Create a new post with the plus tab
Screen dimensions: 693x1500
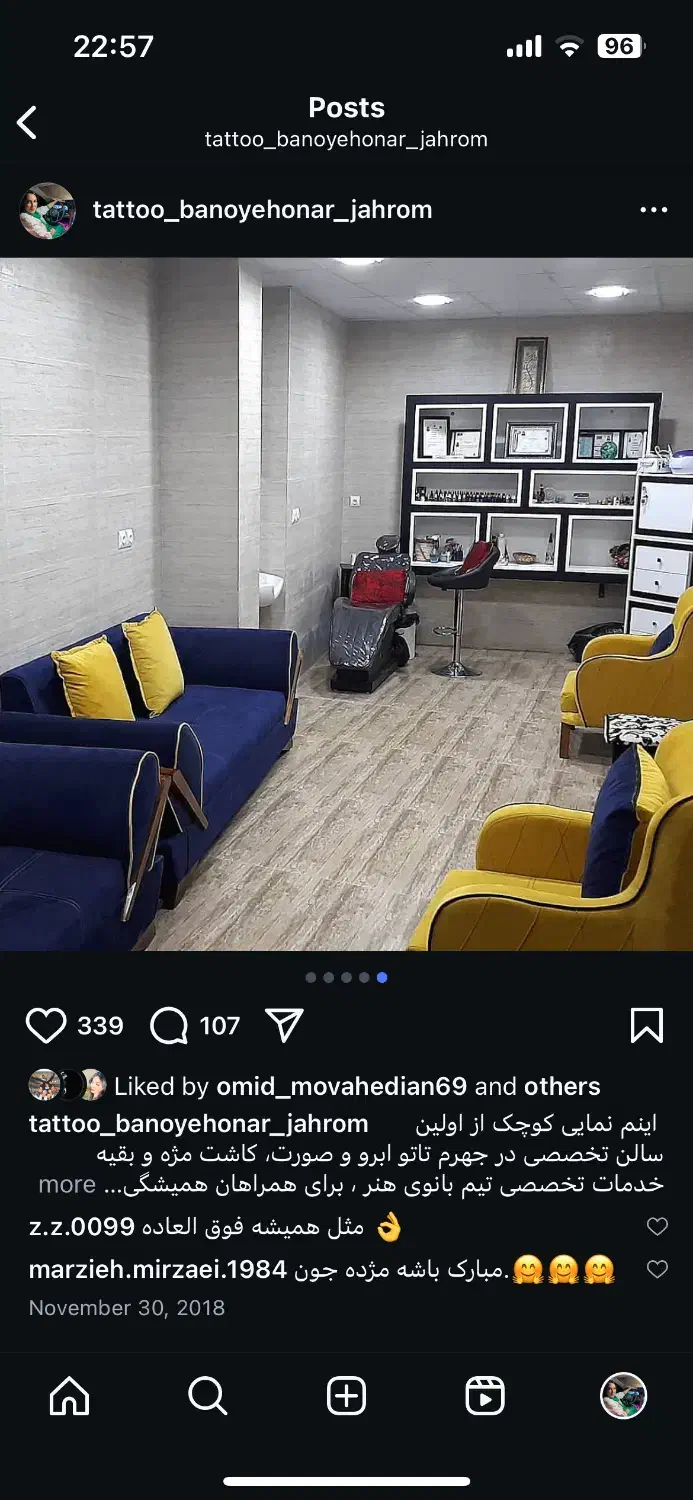click(x=346, y=1396)
